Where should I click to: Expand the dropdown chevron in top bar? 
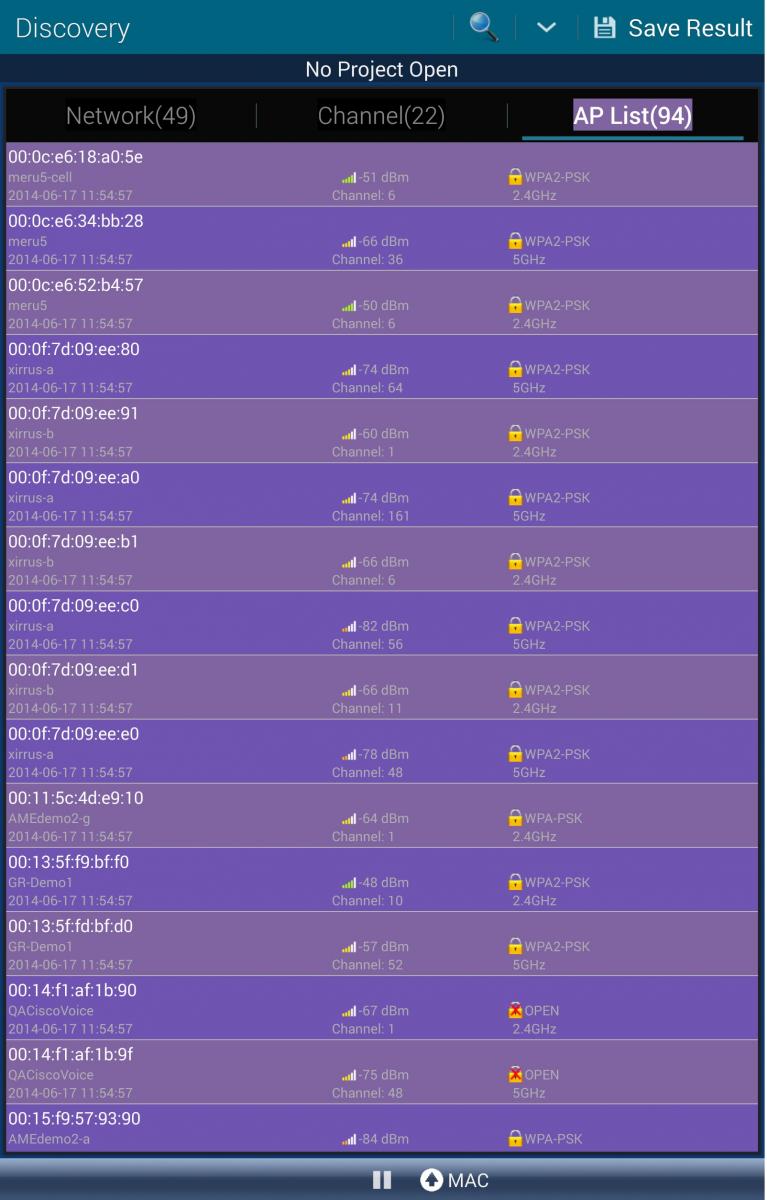point(546,27)
